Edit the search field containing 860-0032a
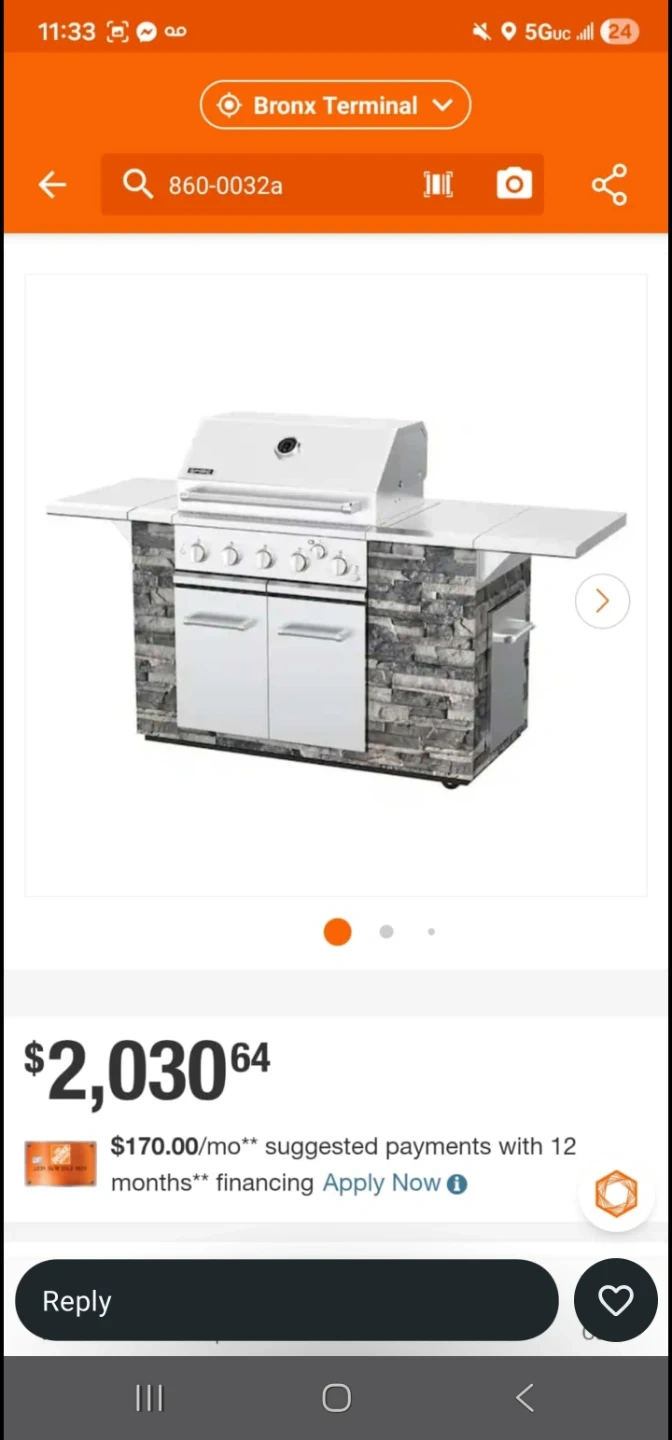672x1440 pixels. pyautogui.click(x=270, y=185)
